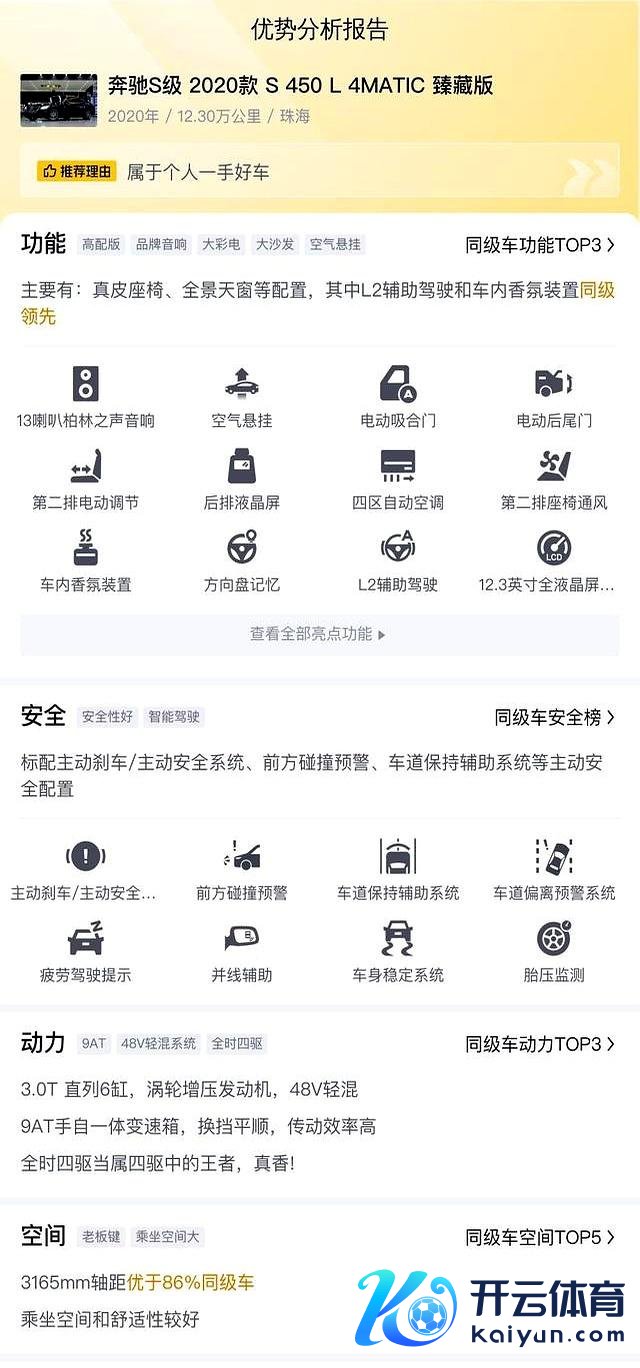This screenshot has height=1368, width=640.
Task: Open the 同级车空间TOP5 ranking
Action: point(540,1237)
